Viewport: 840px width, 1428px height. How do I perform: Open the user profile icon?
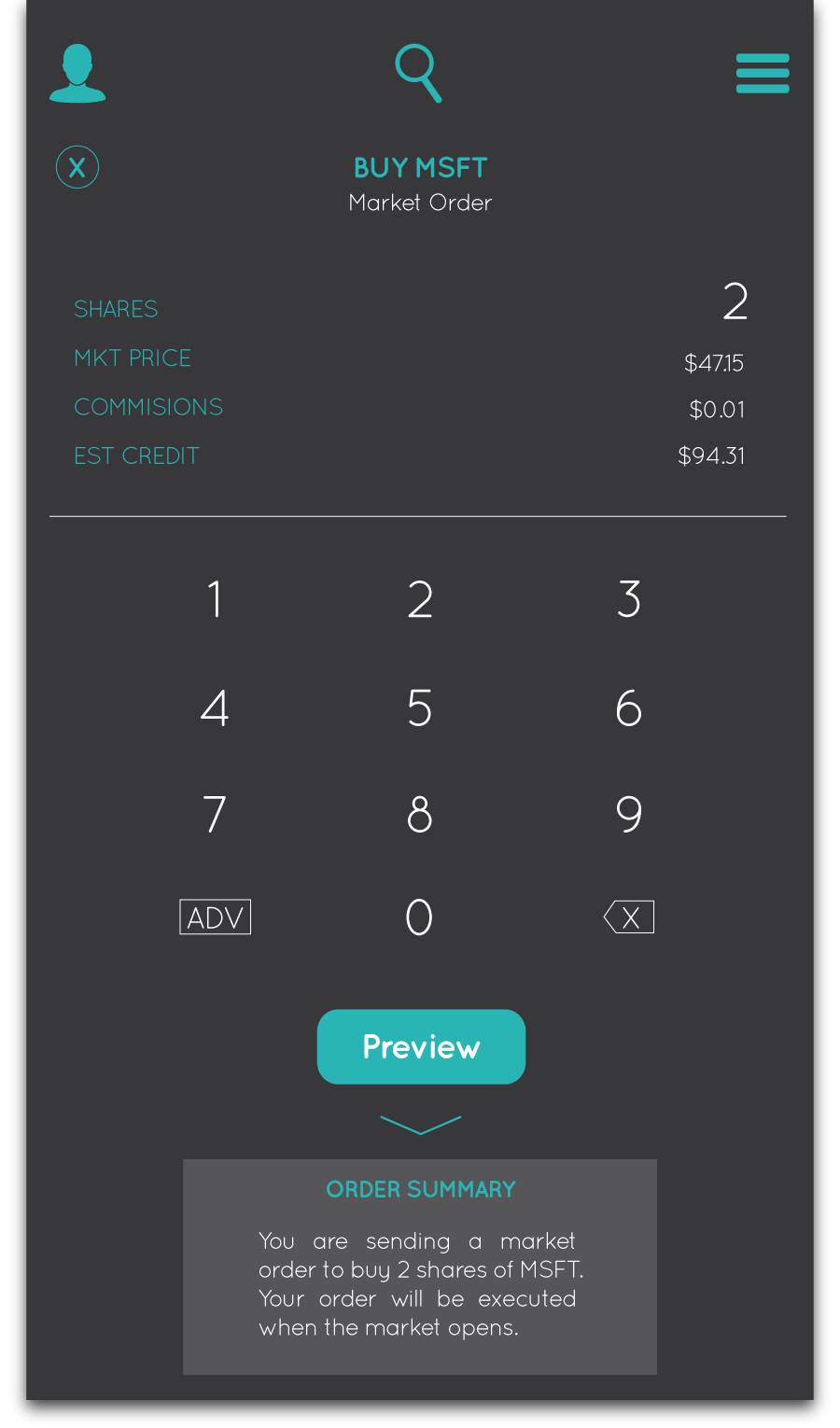(77, 73)
